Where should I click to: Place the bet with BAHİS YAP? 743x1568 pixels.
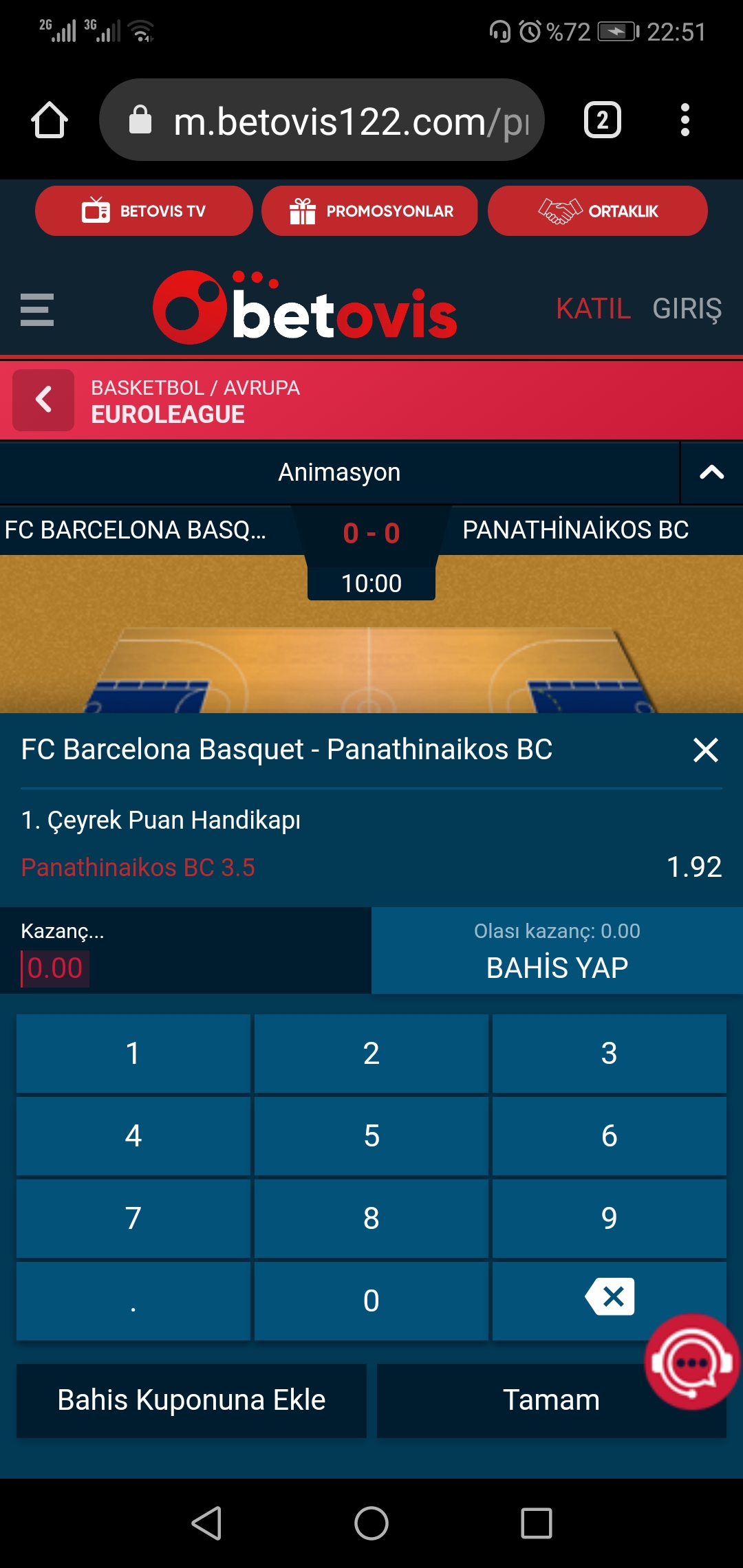[x=557, y=950]
